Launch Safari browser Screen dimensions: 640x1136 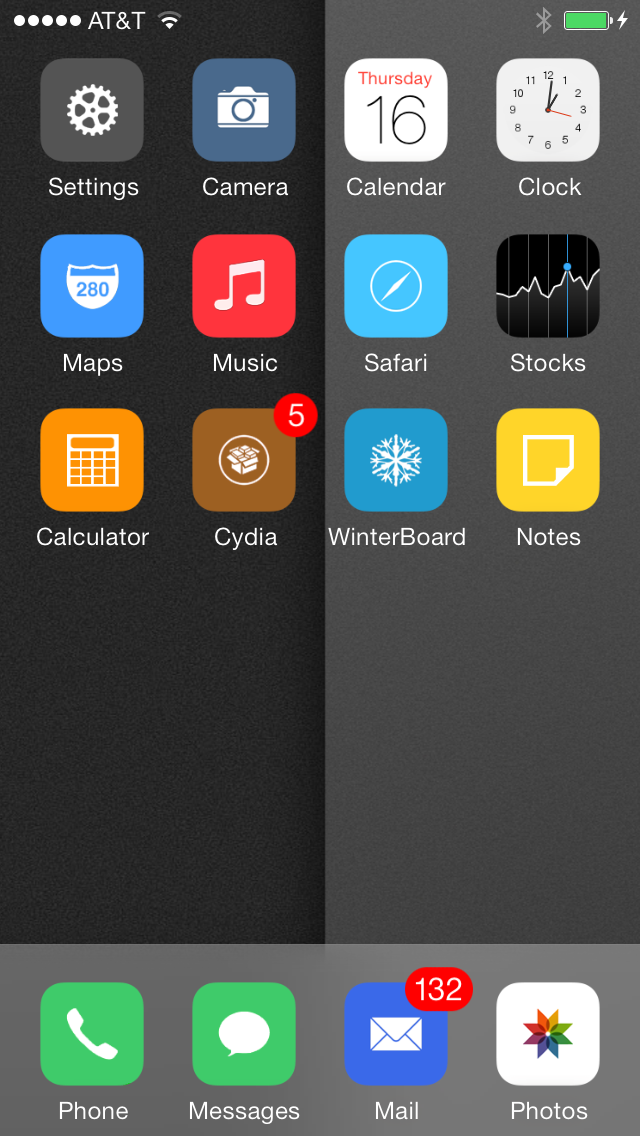tap(396, 285)
